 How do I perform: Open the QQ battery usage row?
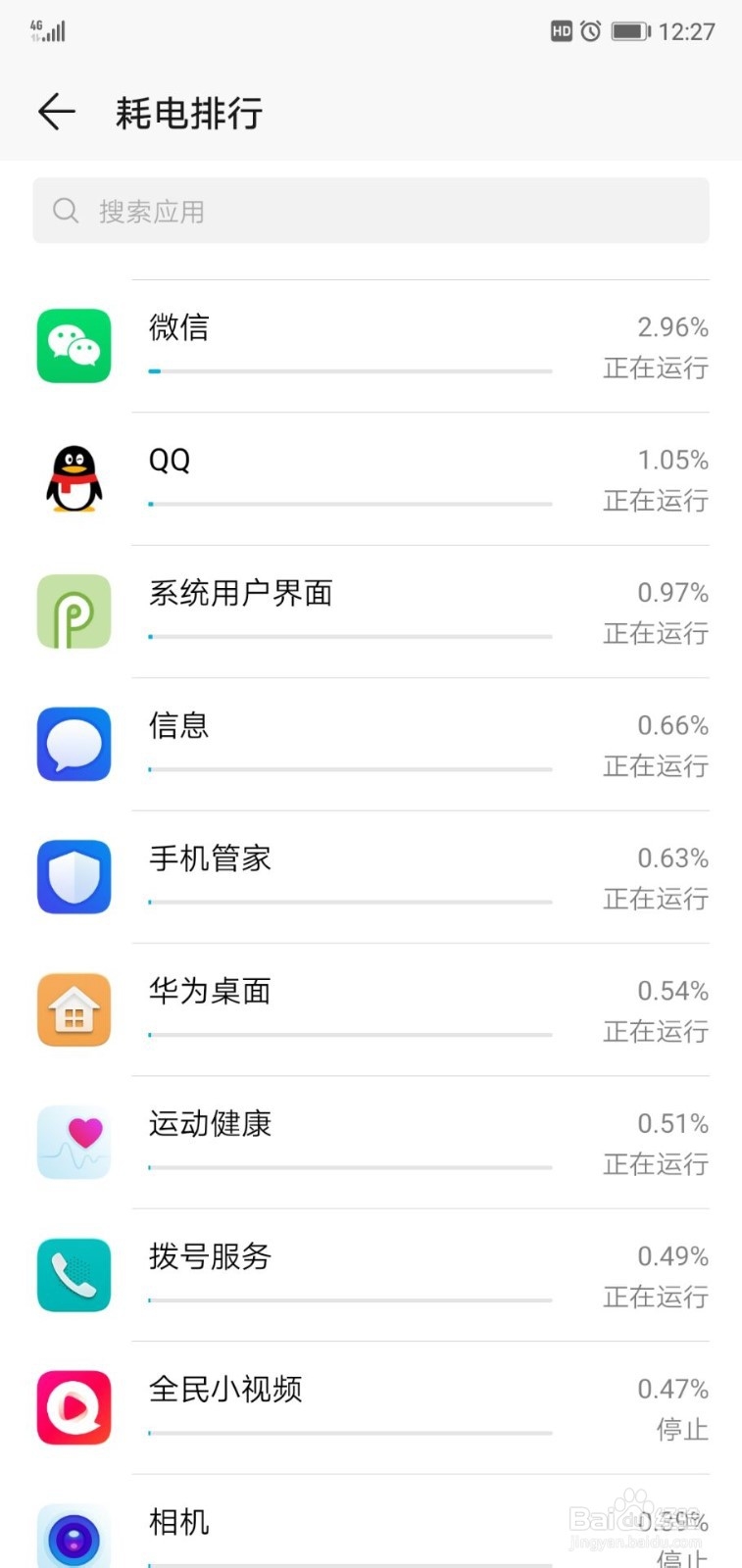click(371, 479)
